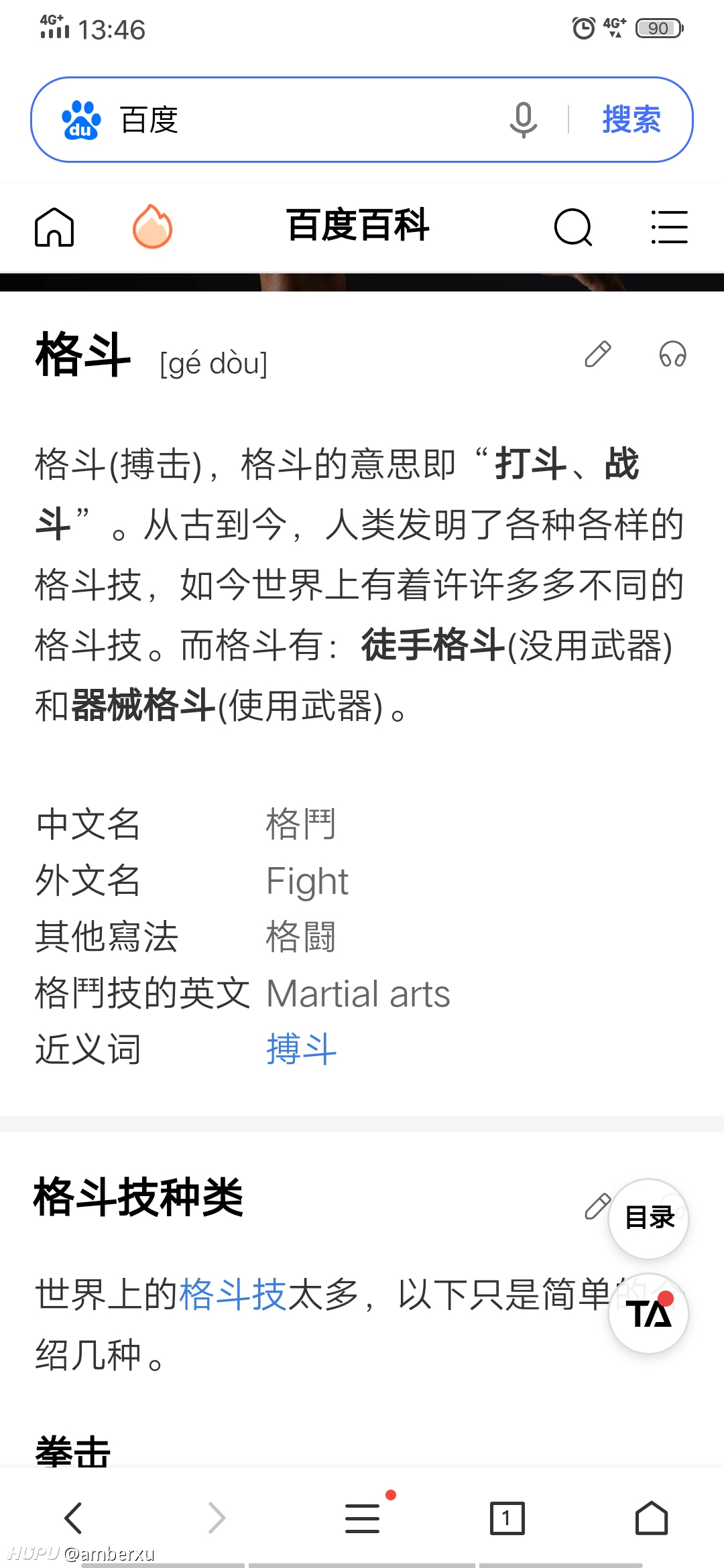Open the browser tabs switcher

[x=507, y=1518]
